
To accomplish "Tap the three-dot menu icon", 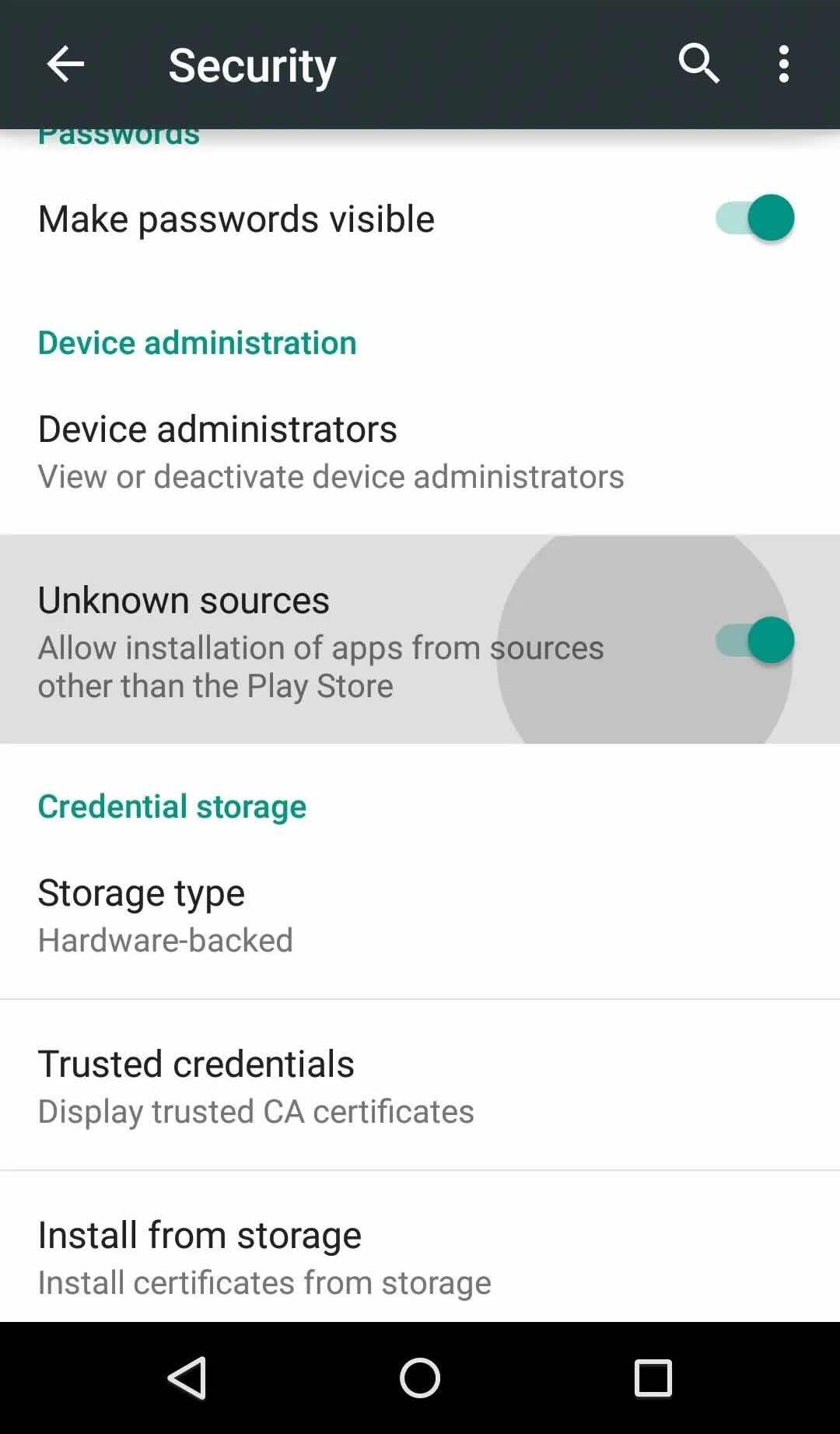I will coord(783,64).
